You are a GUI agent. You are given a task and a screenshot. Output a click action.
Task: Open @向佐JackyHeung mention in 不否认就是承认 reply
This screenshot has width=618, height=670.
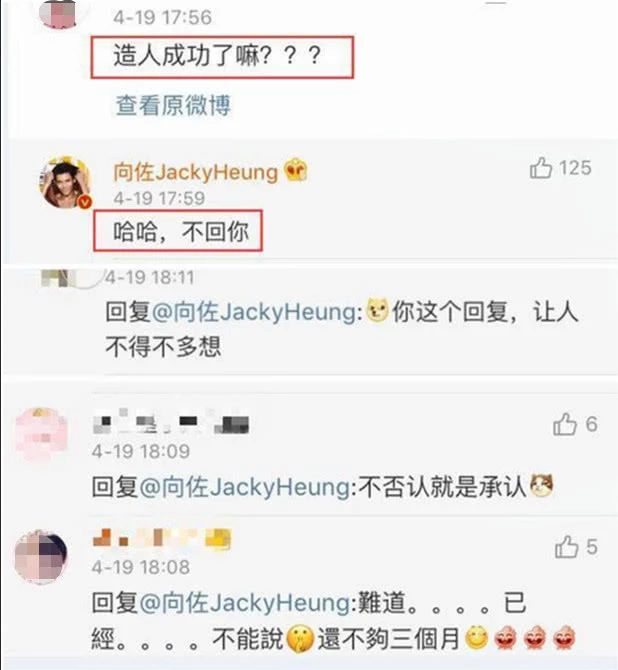tap(249, 487)
